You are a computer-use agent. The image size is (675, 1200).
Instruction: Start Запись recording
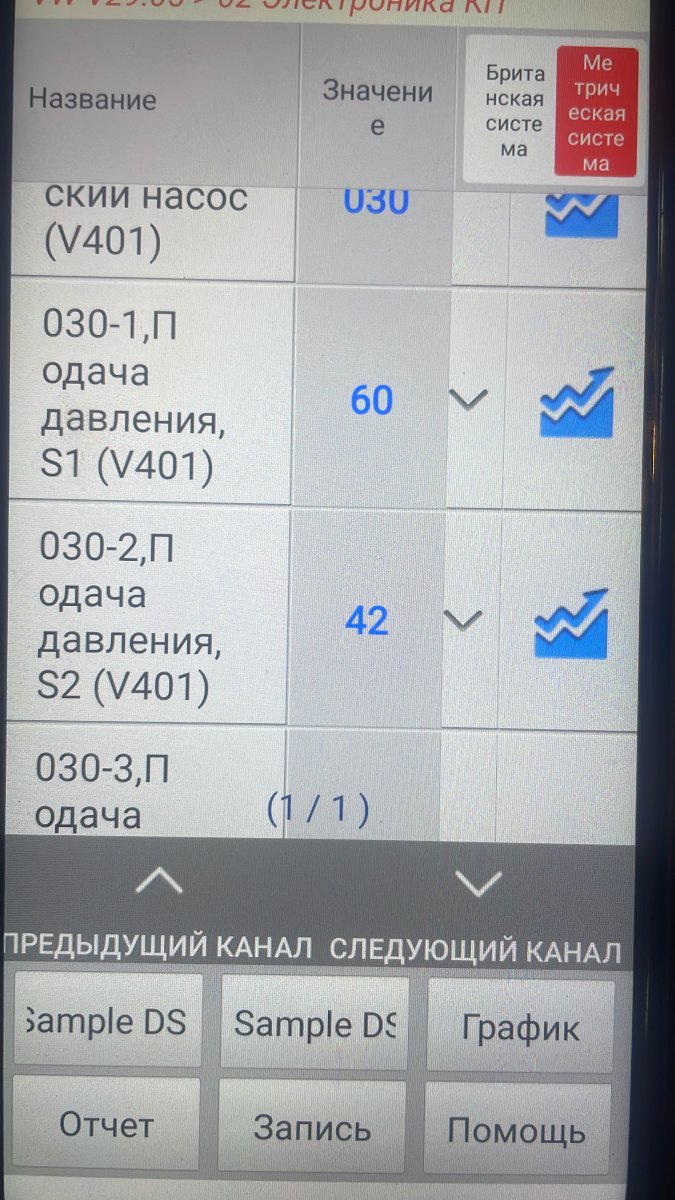(312, 1128)
